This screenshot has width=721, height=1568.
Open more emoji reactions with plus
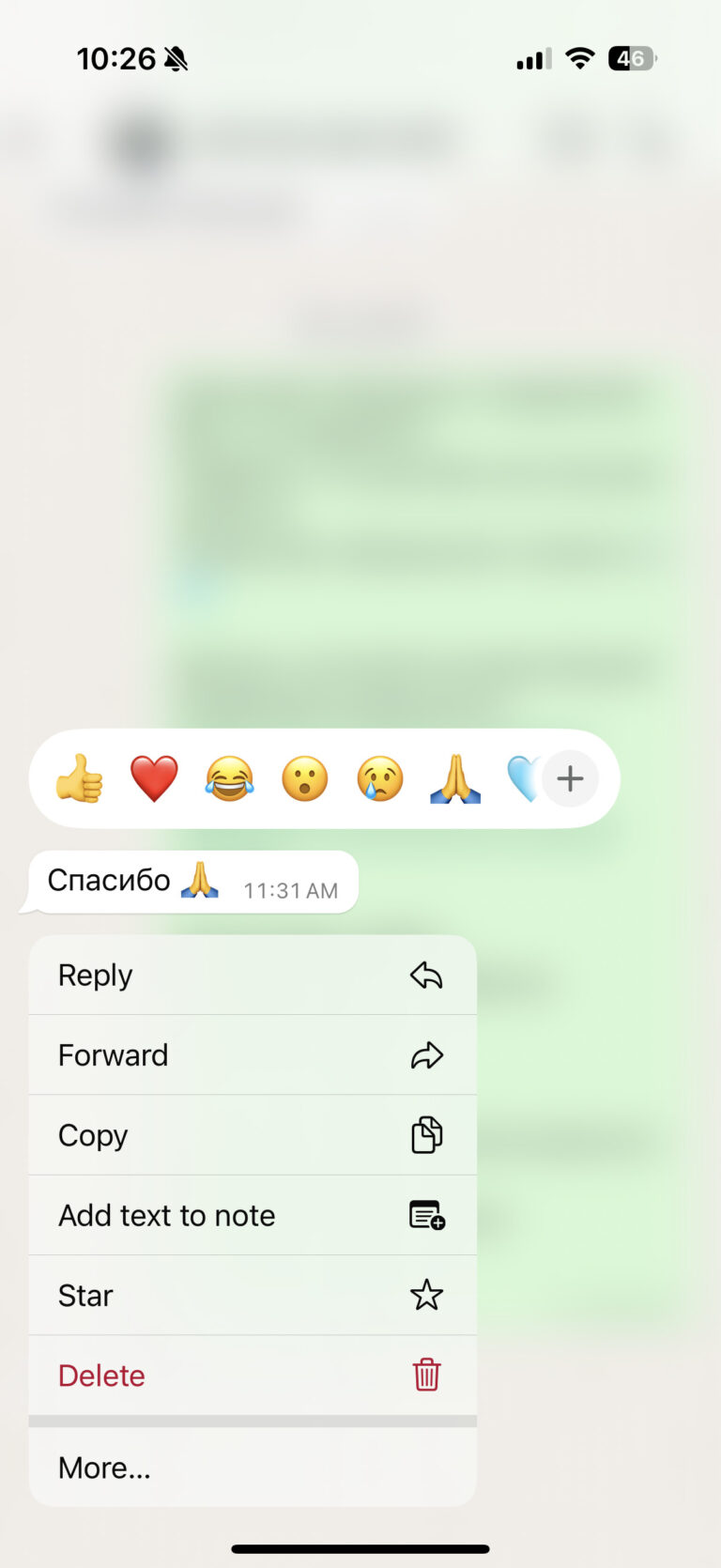pos(570,778)
